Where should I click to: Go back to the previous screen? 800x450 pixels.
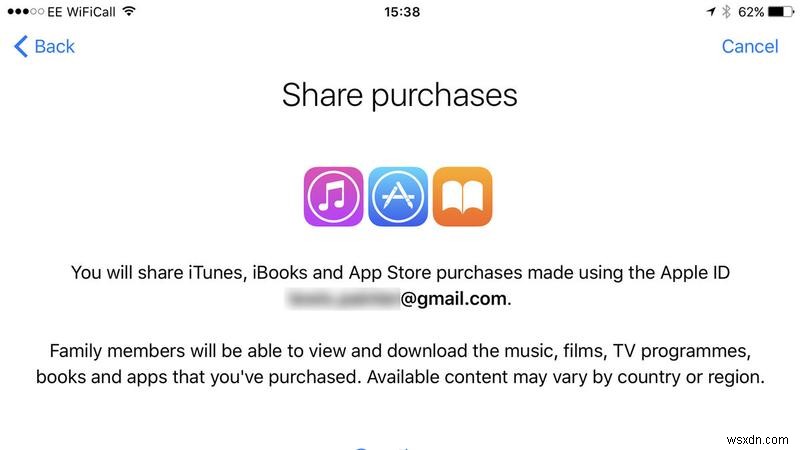tap(44, 46)
